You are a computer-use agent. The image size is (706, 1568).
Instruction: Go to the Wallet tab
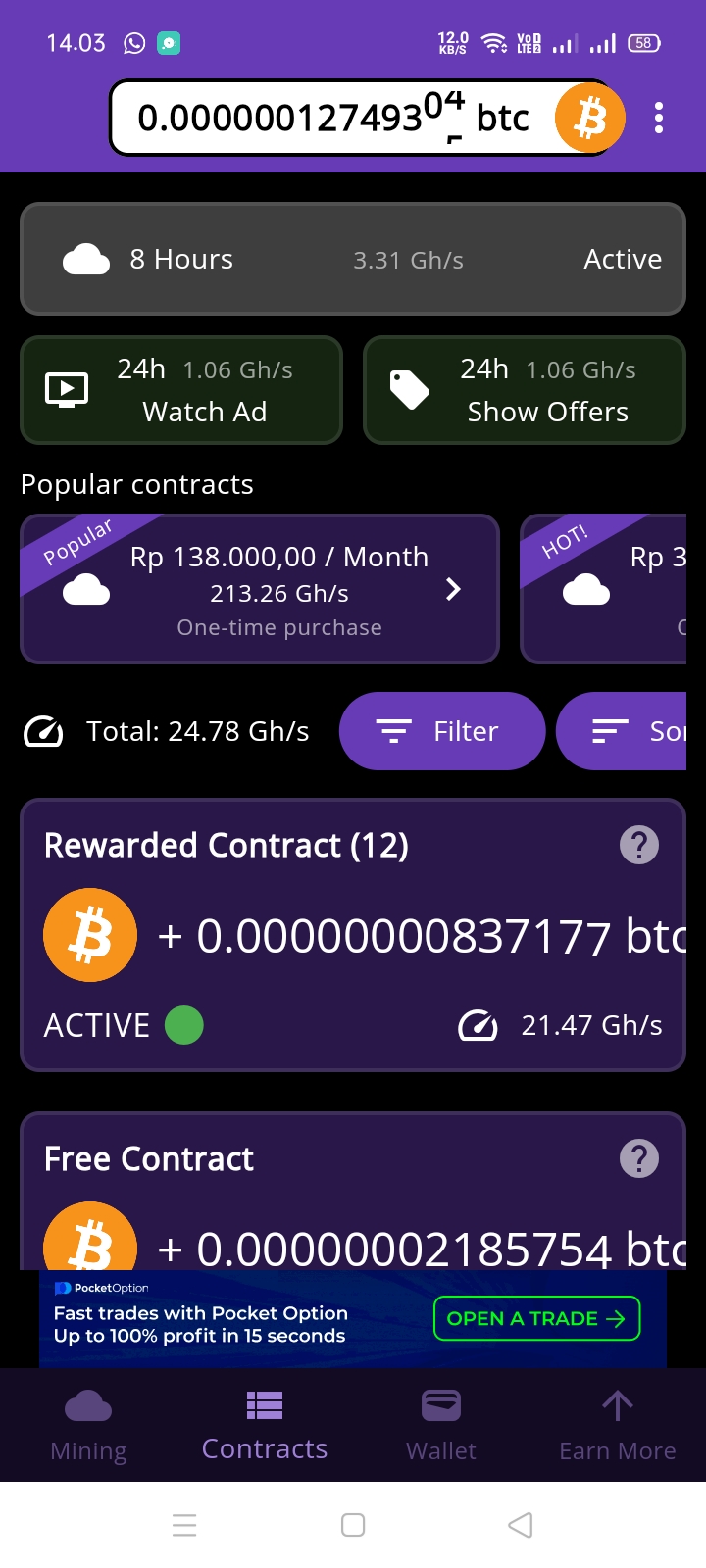pos(441,1426)
